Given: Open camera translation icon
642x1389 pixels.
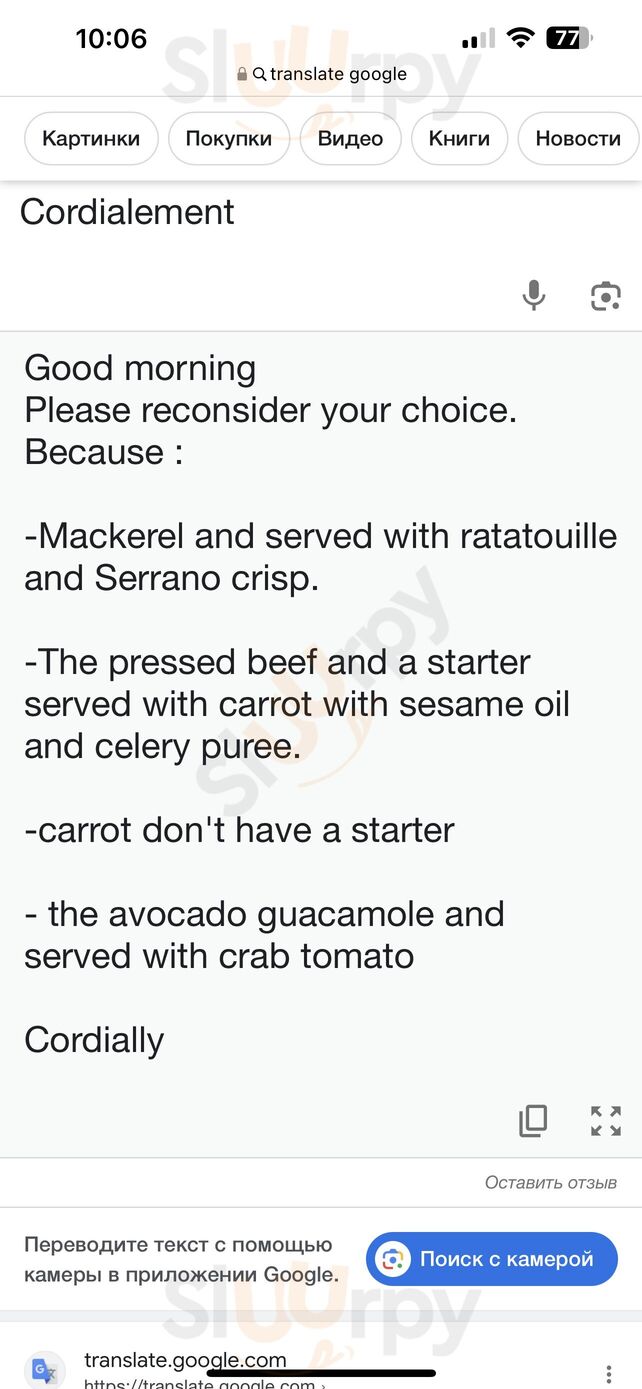Looking at the screenshot, I should 605,296.
